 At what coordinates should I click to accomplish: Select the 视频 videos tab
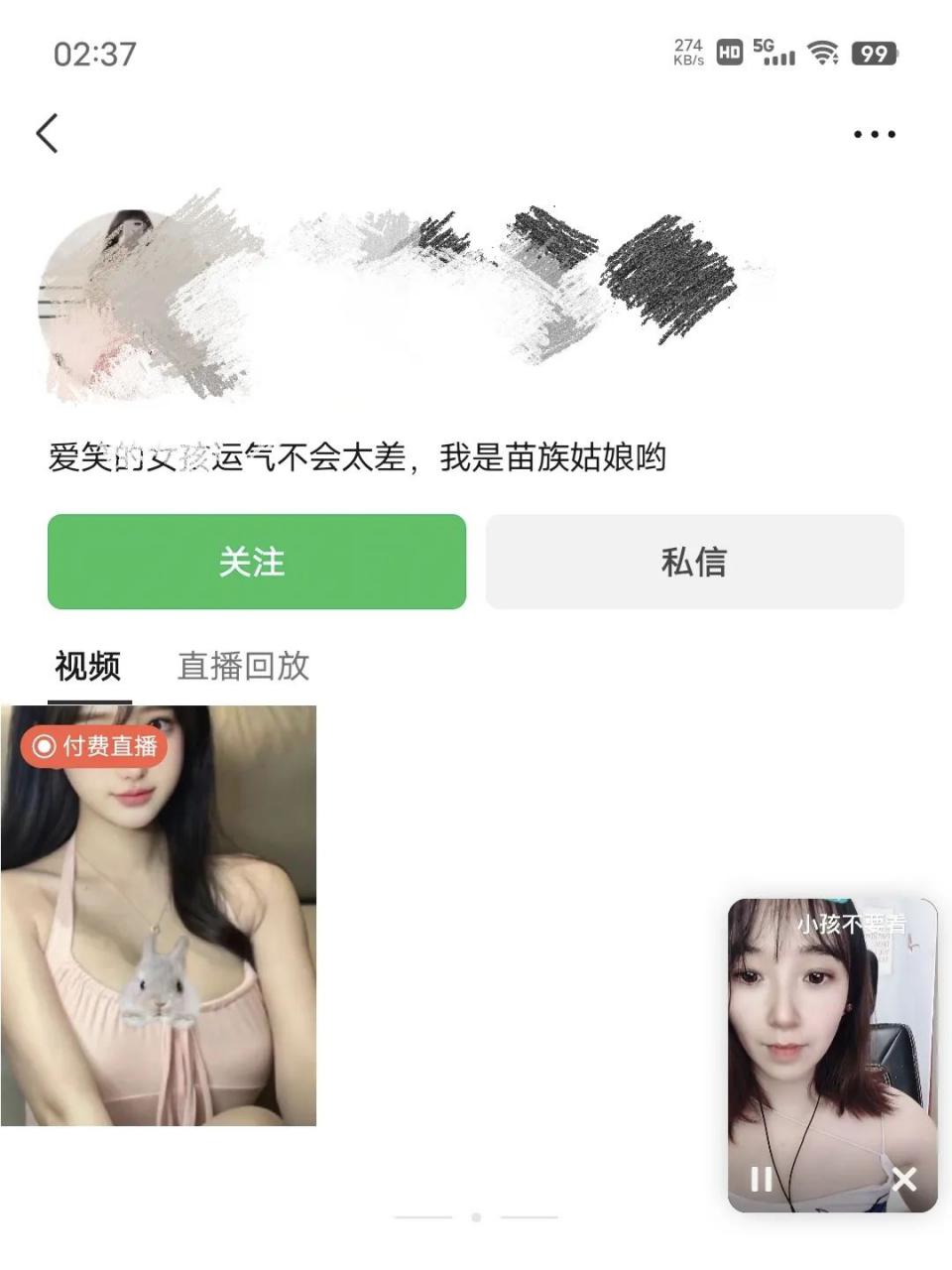click(x=89, y=665)
